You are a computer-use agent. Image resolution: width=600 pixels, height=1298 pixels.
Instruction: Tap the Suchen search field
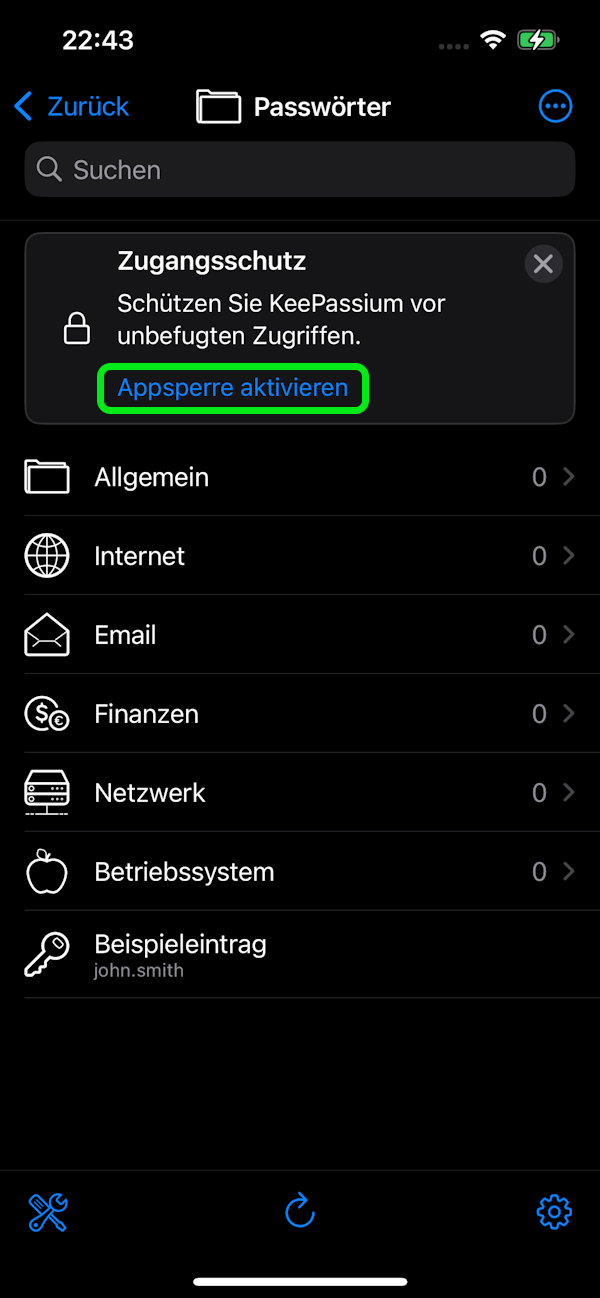[300, 170]
